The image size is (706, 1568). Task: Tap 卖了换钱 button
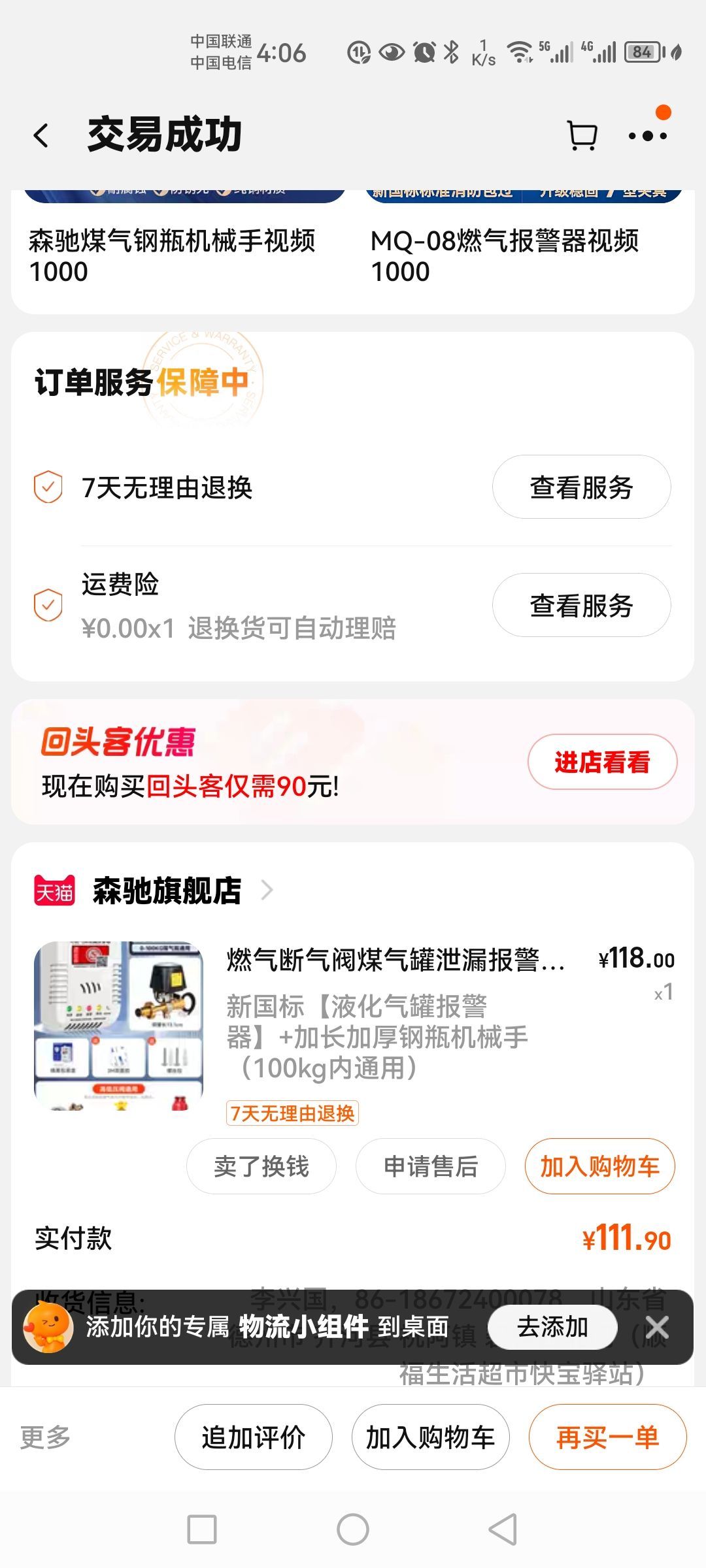point(261,1166)
